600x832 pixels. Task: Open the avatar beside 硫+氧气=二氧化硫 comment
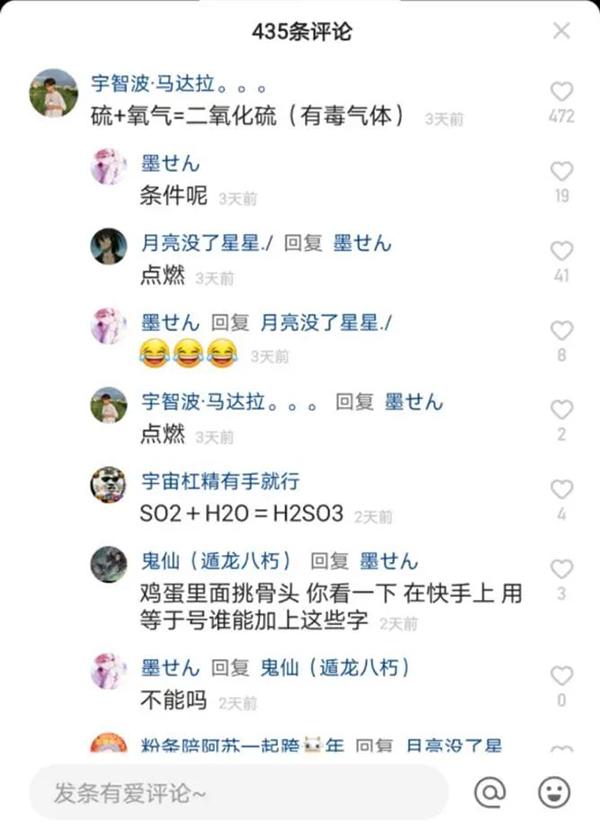tap(54, 93)
